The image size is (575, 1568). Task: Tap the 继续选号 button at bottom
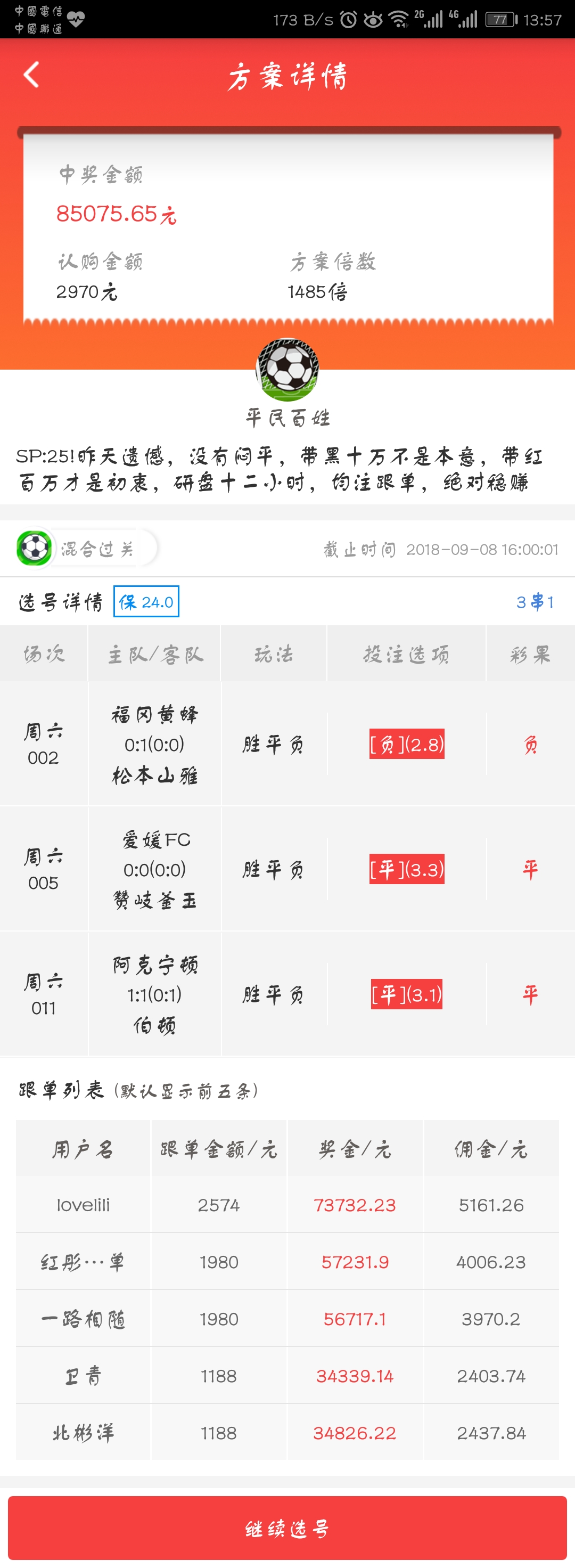(x=287, y=1530)
